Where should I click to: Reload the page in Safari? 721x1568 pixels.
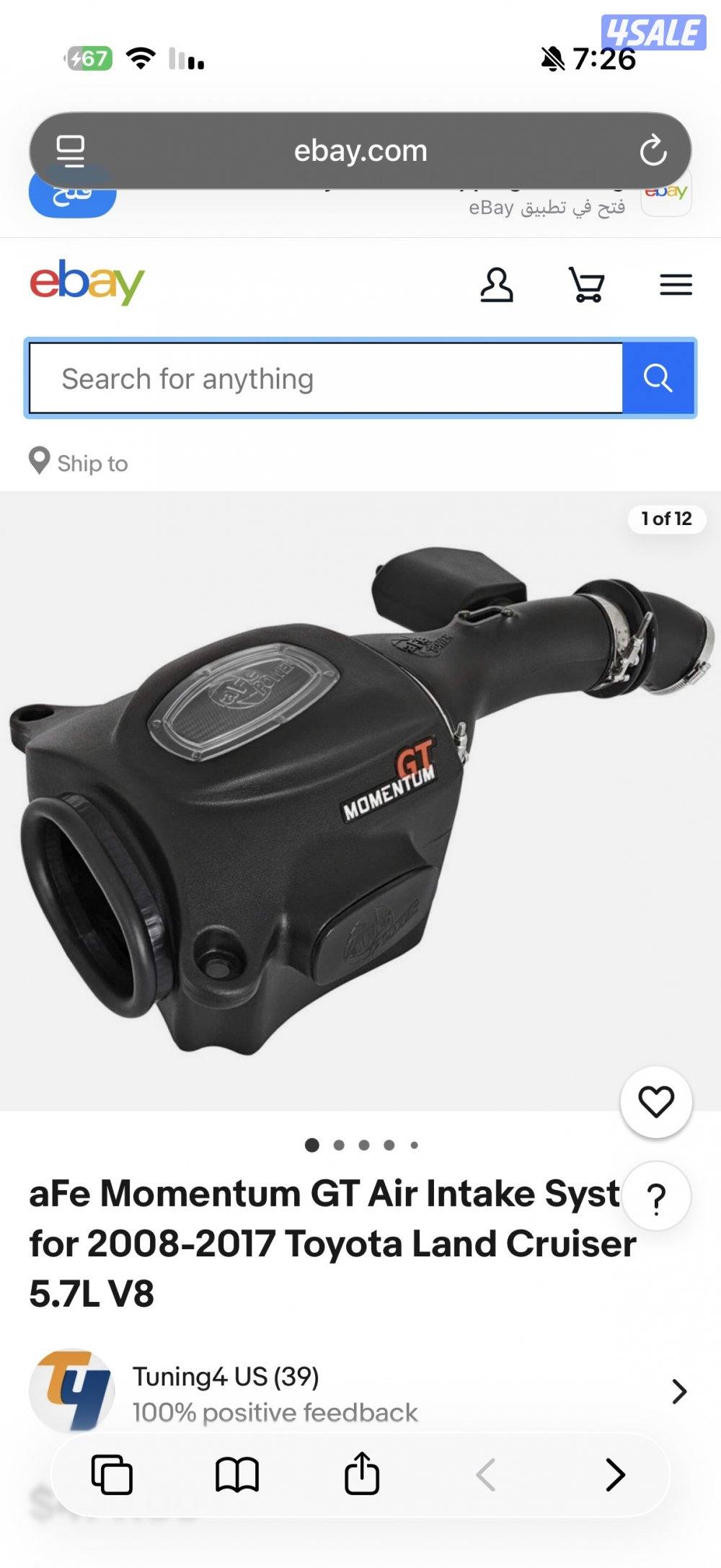pos(653,151)
